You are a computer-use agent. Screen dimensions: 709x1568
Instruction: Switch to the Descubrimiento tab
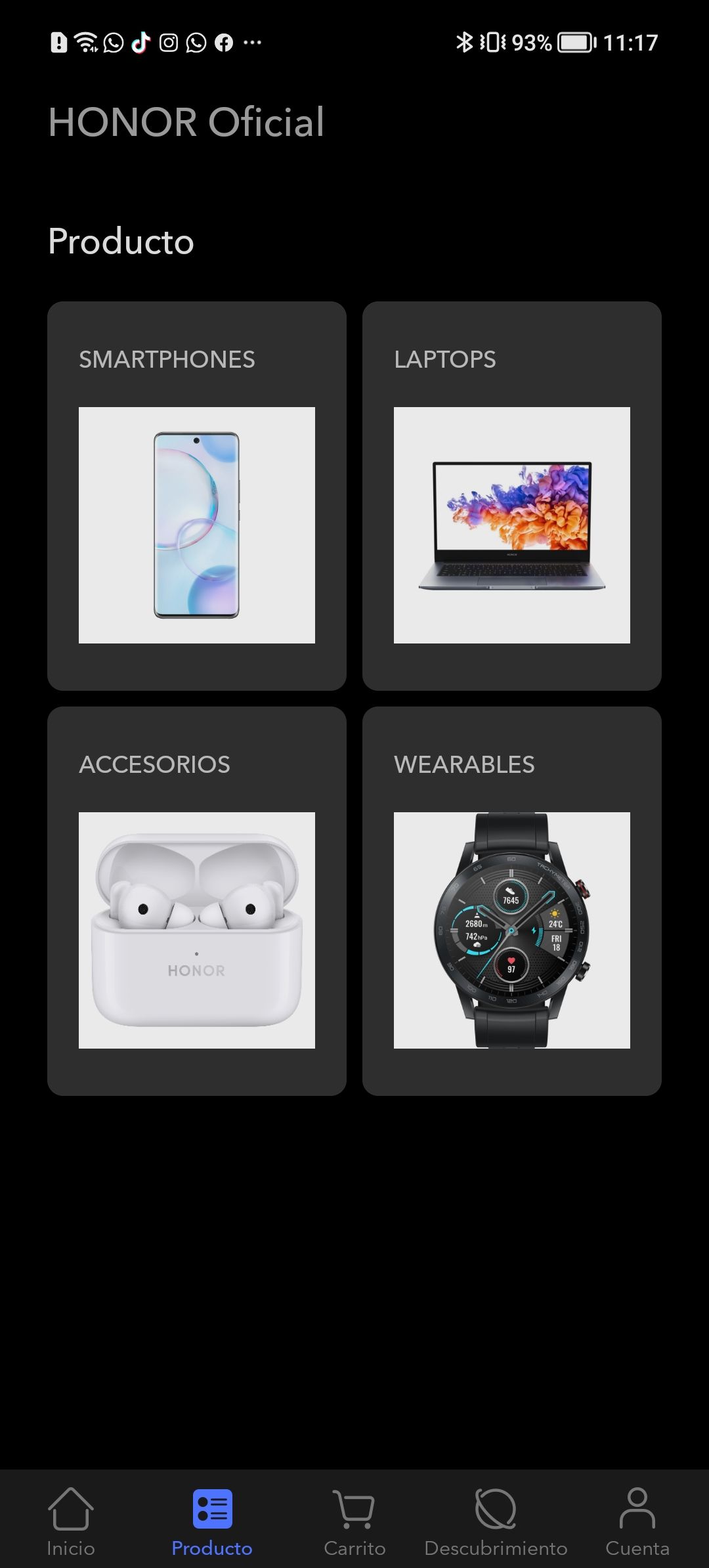[496, 1521]
